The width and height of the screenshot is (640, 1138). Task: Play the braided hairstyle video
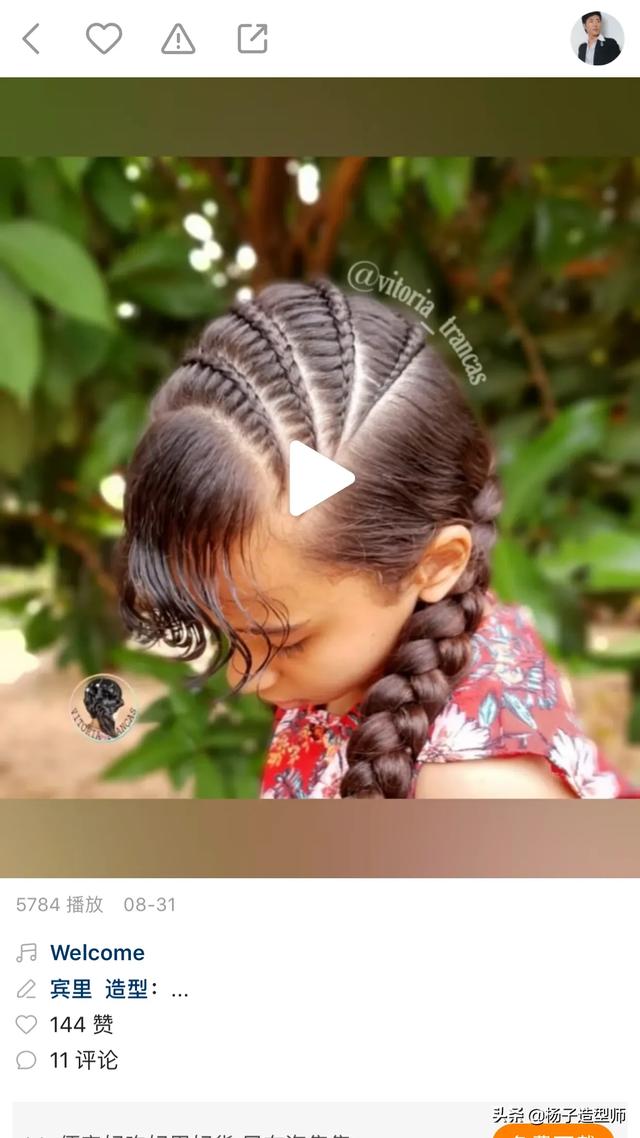(320, 478)
